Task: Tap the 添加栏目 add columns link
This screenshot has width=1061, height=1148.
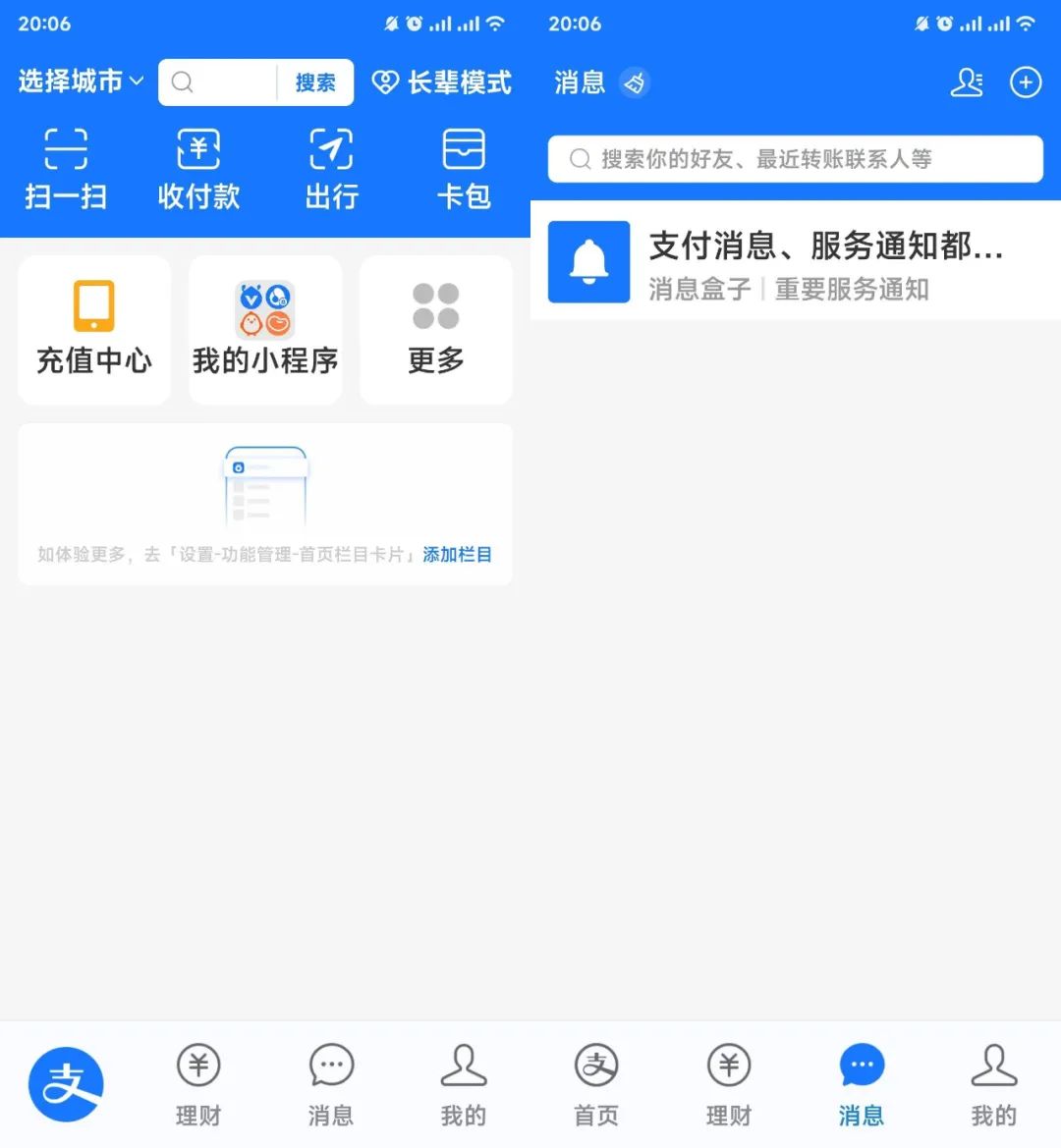Action: click(457, 554)
